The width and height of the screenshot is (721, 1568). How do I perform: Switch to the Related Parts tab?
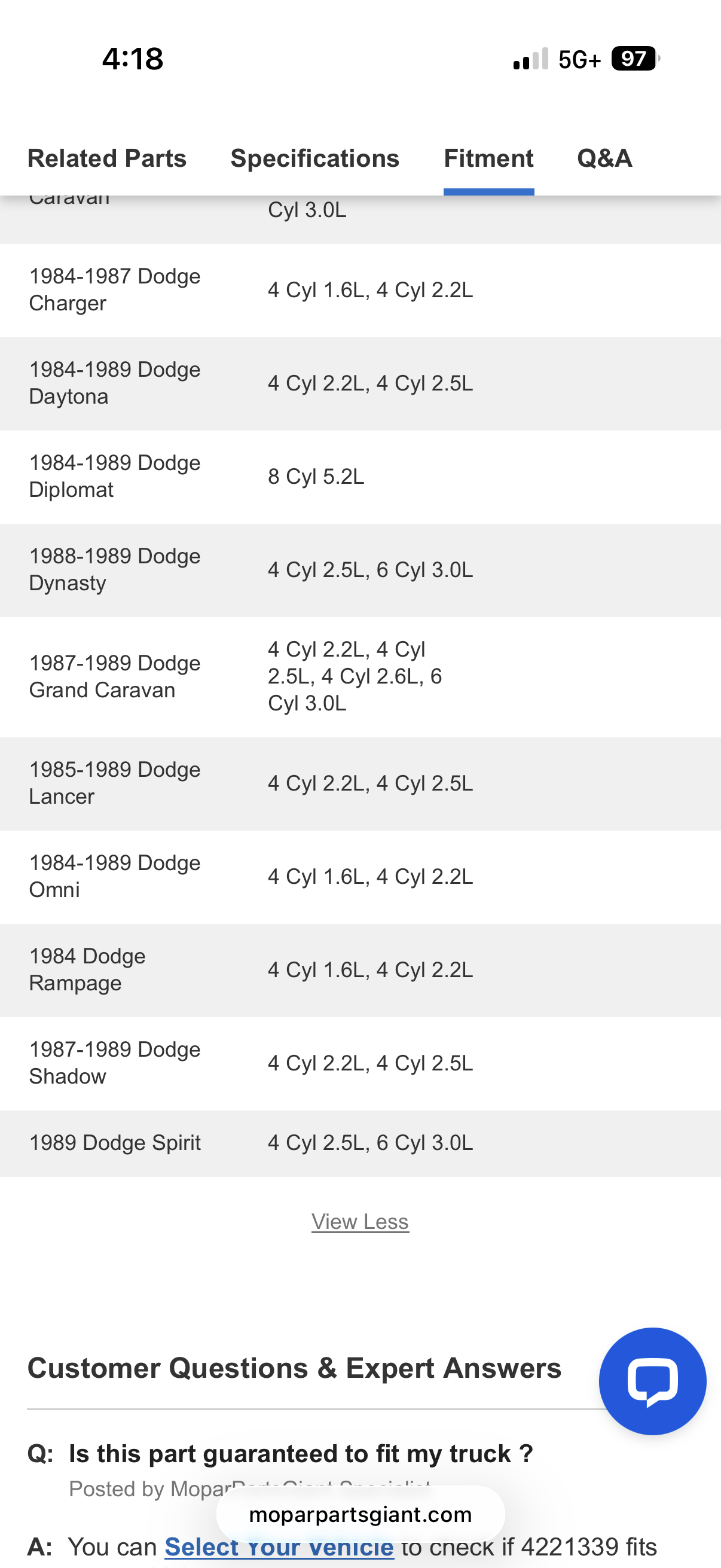[x=107, y=158]
